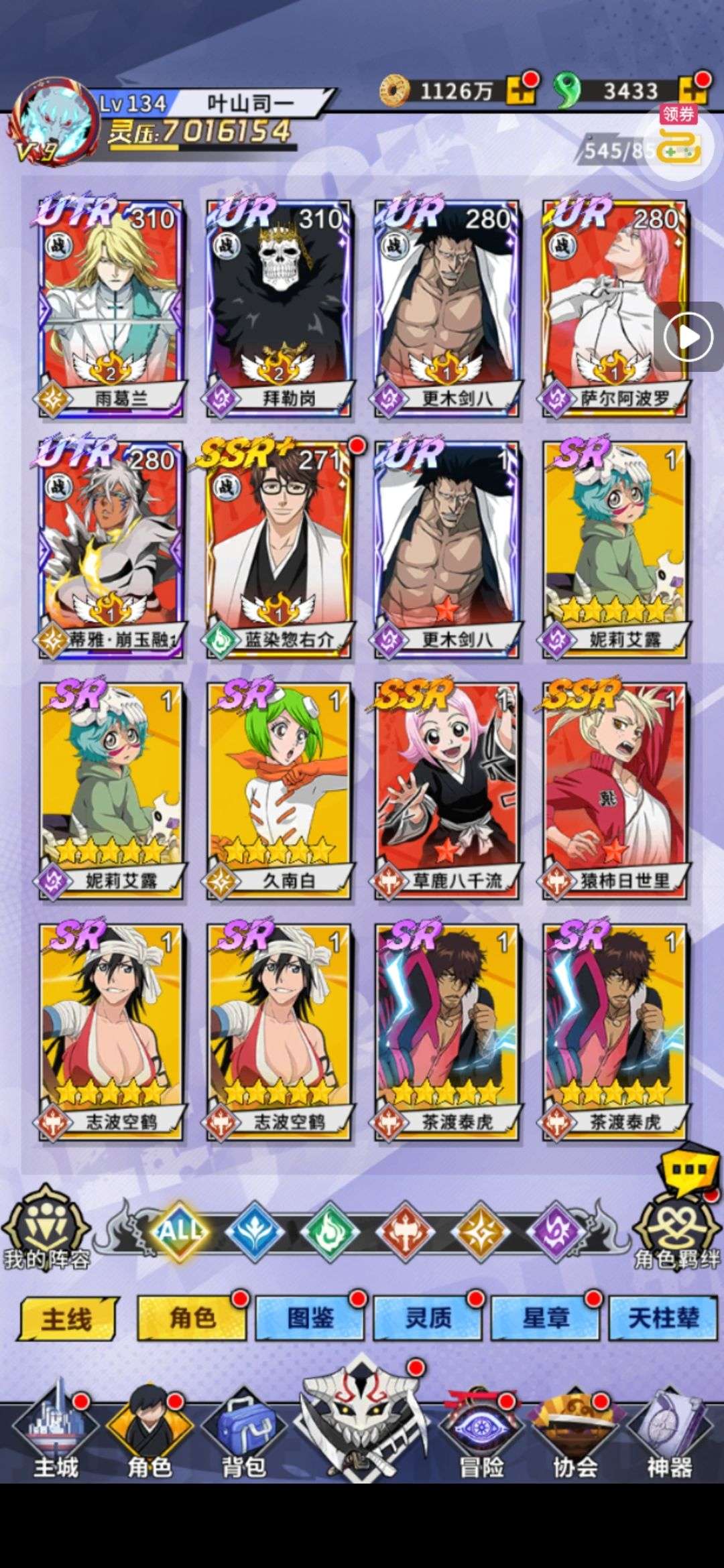Switch to the 天柱辇 tab

[664, 1318]
